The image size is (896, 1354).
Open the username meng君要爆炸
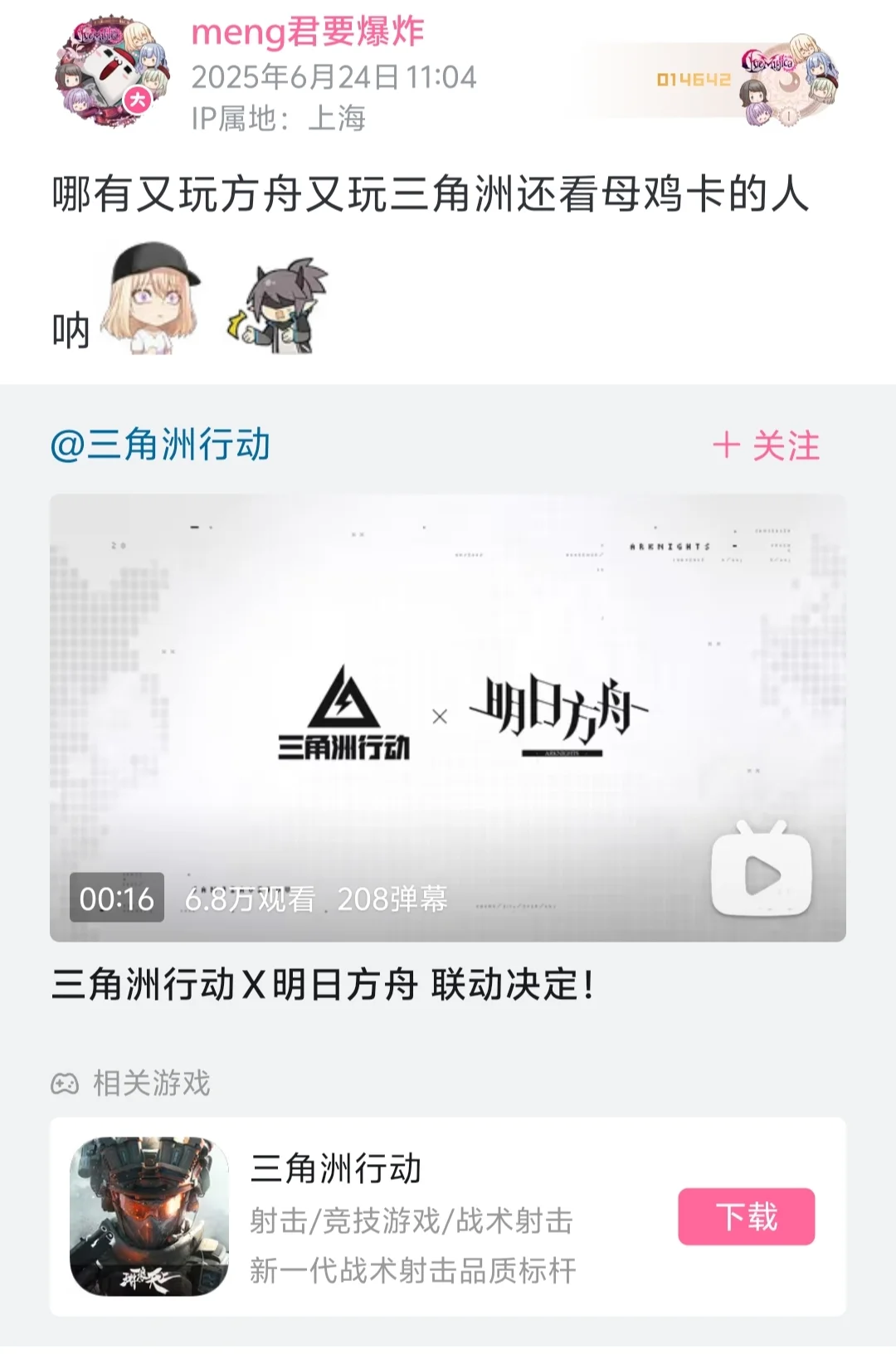click(308, 33)
